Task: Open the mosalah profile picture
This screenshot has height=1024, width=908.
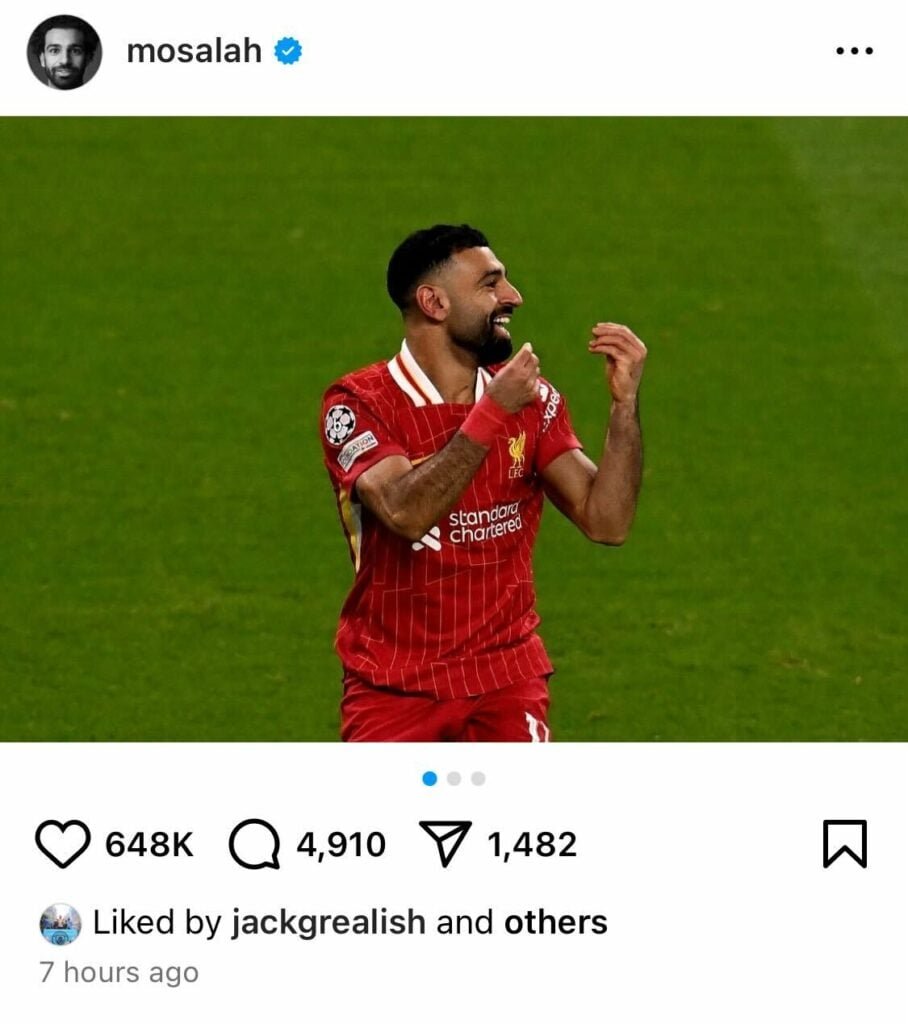Action: (64, 52)
